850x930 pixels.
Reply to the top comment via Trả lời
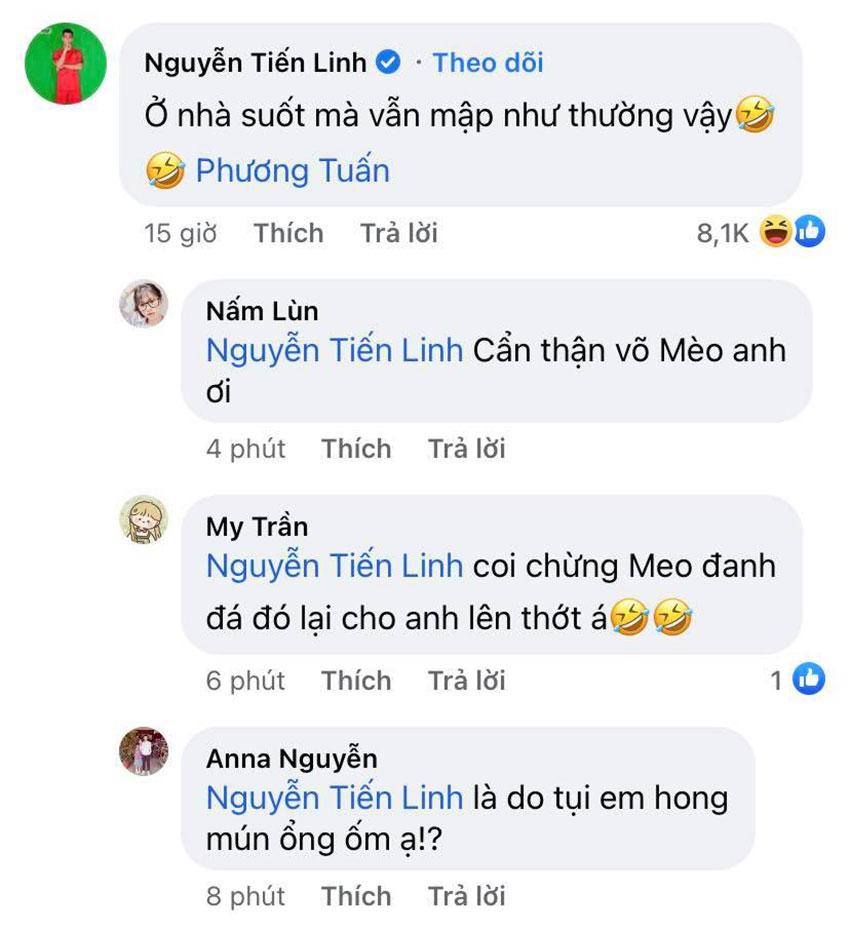tap(399, 232)
